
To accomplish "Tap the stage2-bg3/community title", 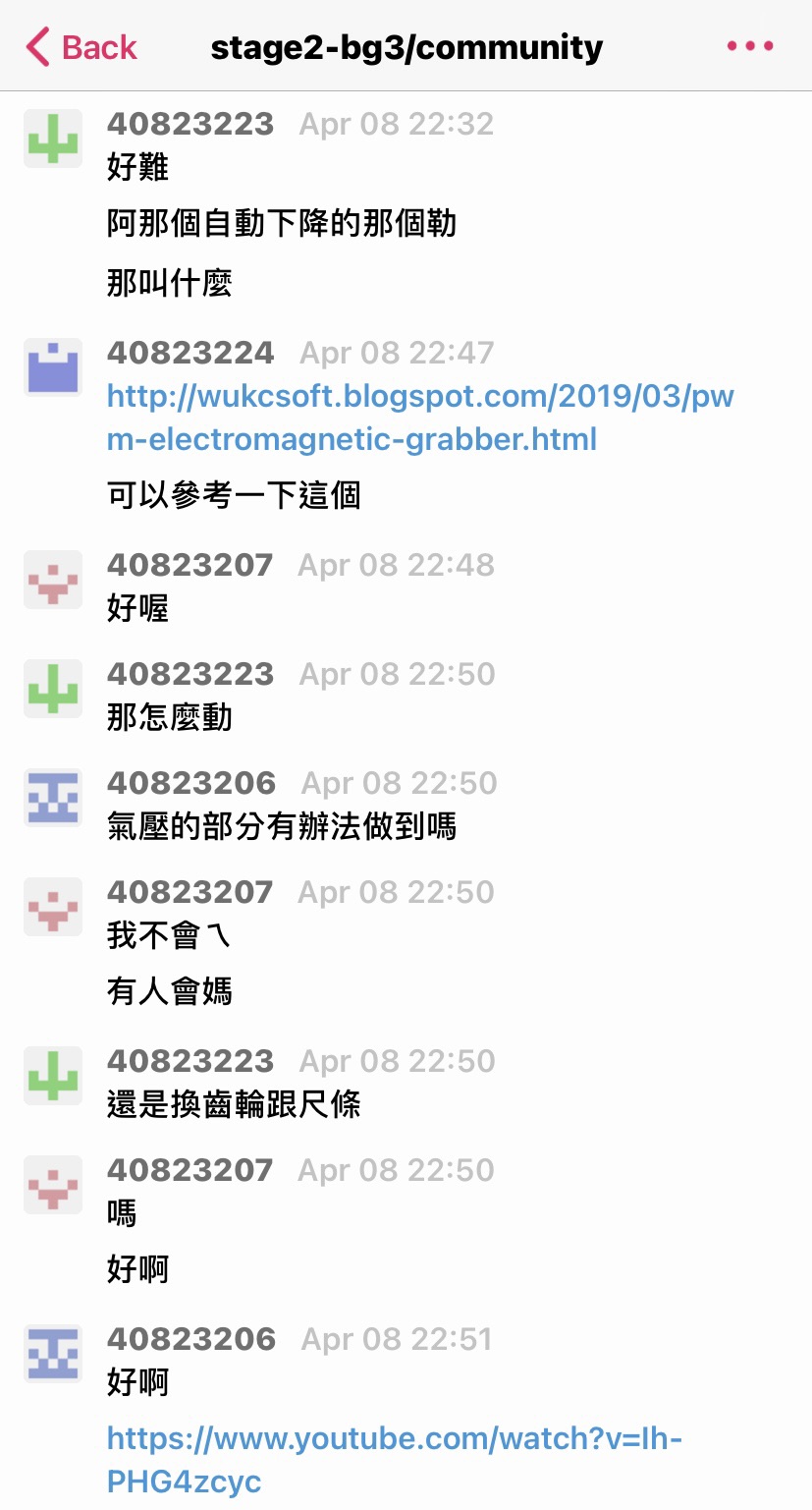I will (406, 47).
